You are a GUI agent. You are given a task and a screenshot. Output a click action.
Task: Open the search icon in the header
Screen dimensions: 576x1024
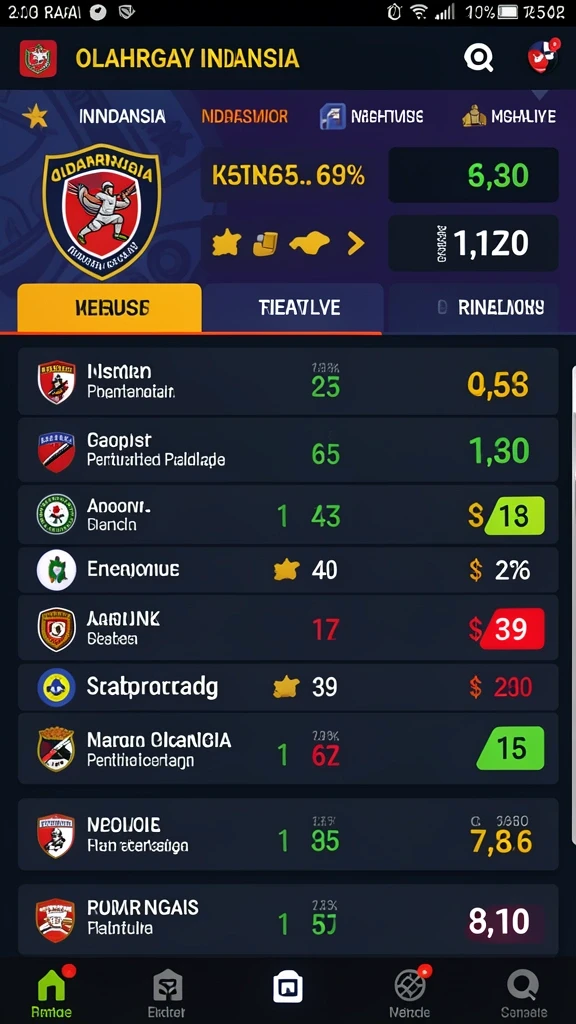(479, 59)
